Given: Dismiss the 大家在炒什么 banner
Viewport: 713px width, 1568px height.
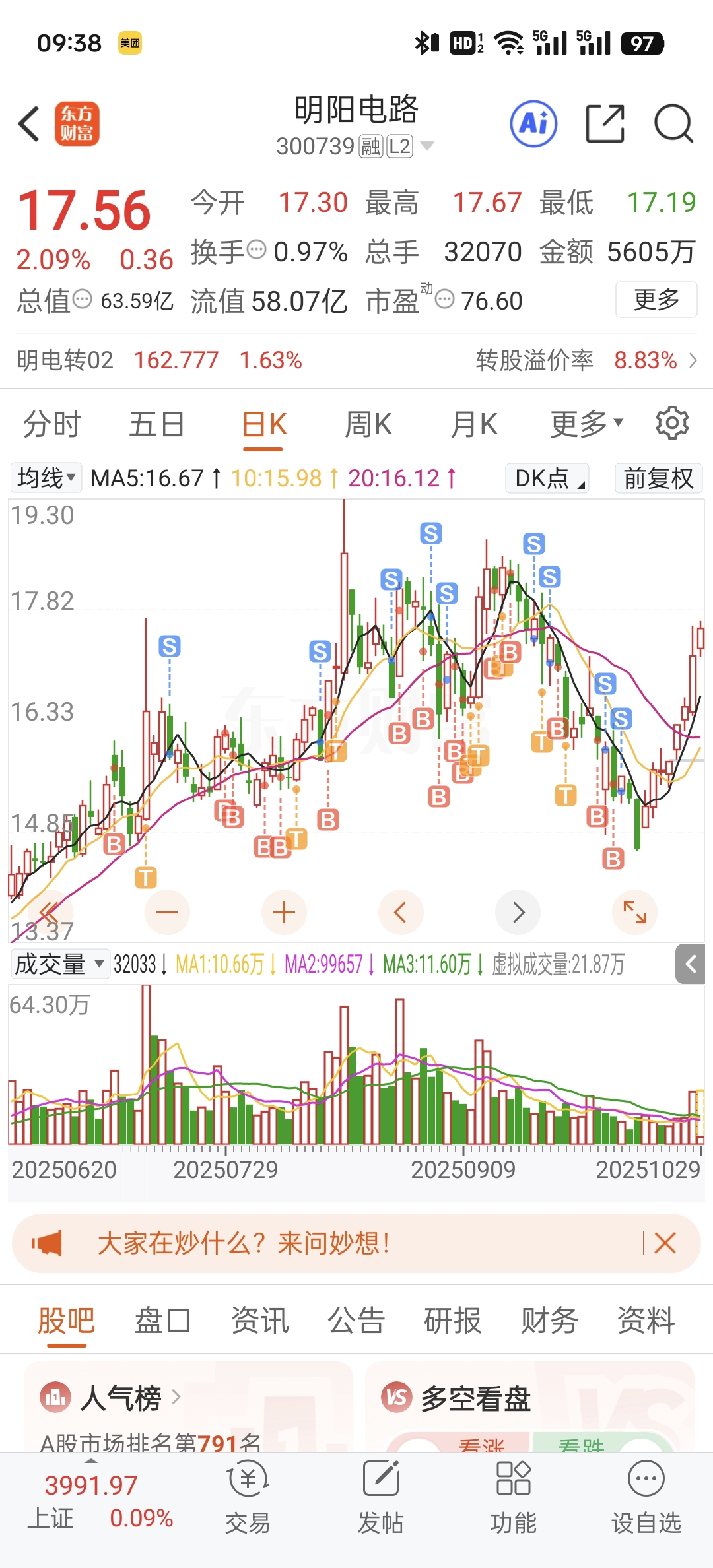Looking at the screenshot, I should pos(665,1243).
